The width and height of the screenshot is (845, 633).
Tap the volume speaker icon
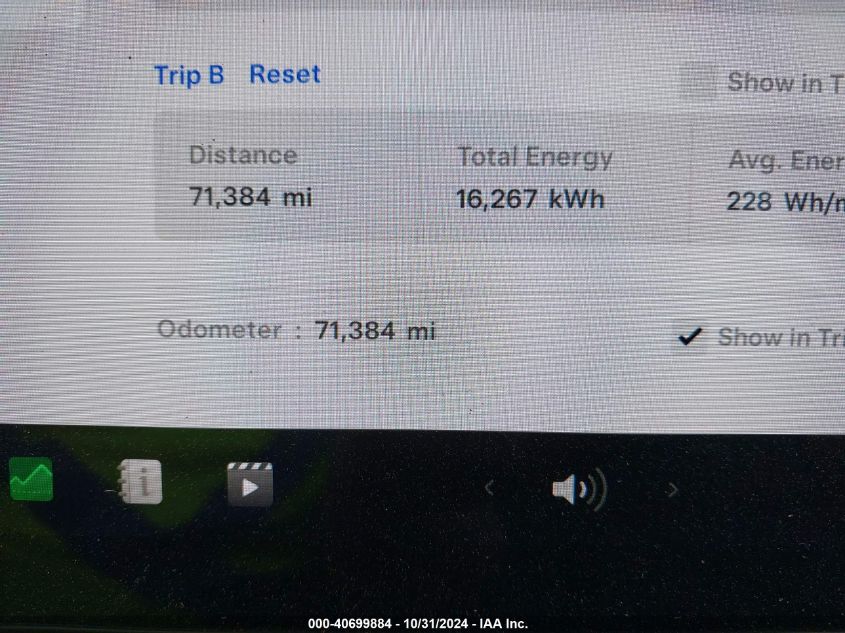578,489
